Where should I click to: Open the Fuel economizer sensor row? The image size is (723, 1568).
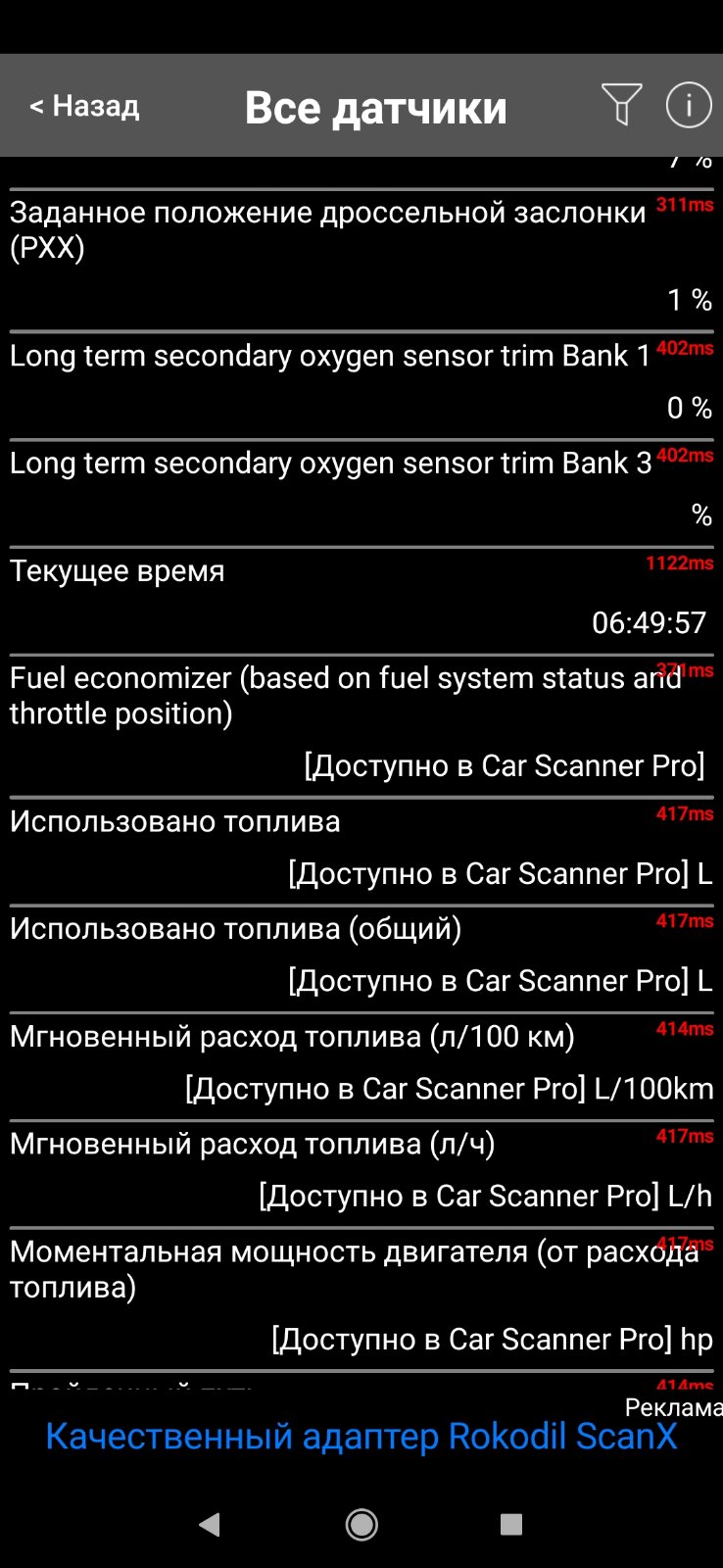[x=361, y=725]
